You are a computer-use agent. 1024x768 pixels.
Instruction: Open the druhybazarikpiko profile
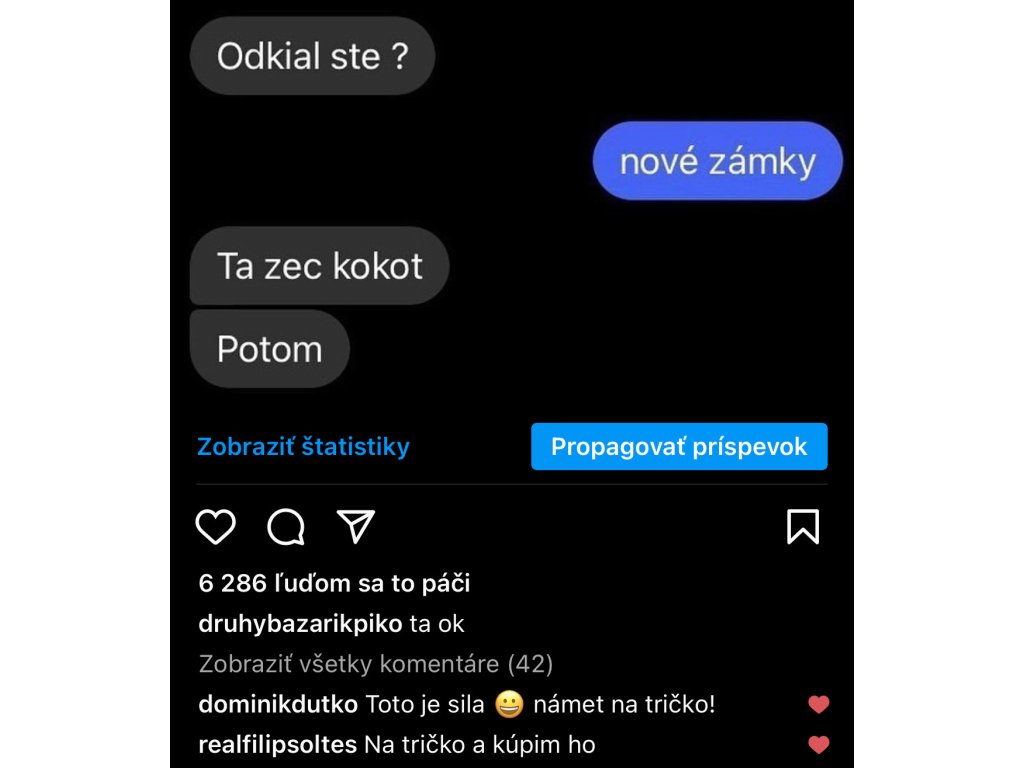[300, 624]
